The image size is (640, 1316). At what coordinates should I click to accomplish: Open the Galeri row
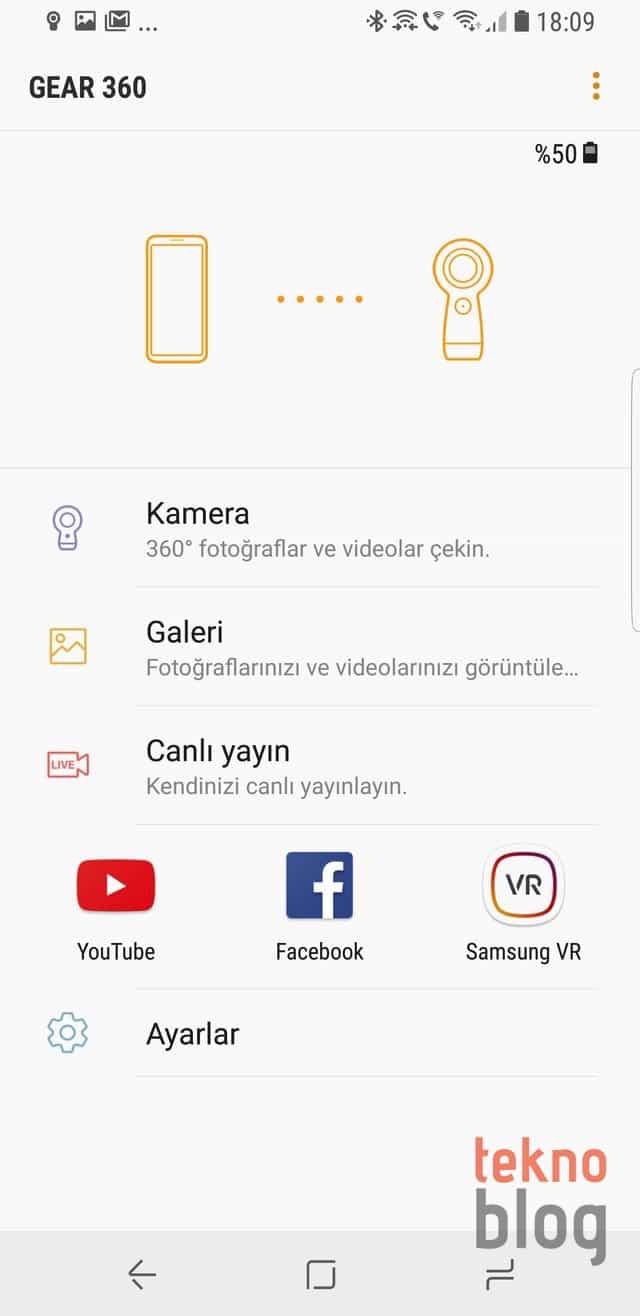(x=318, y=647)
